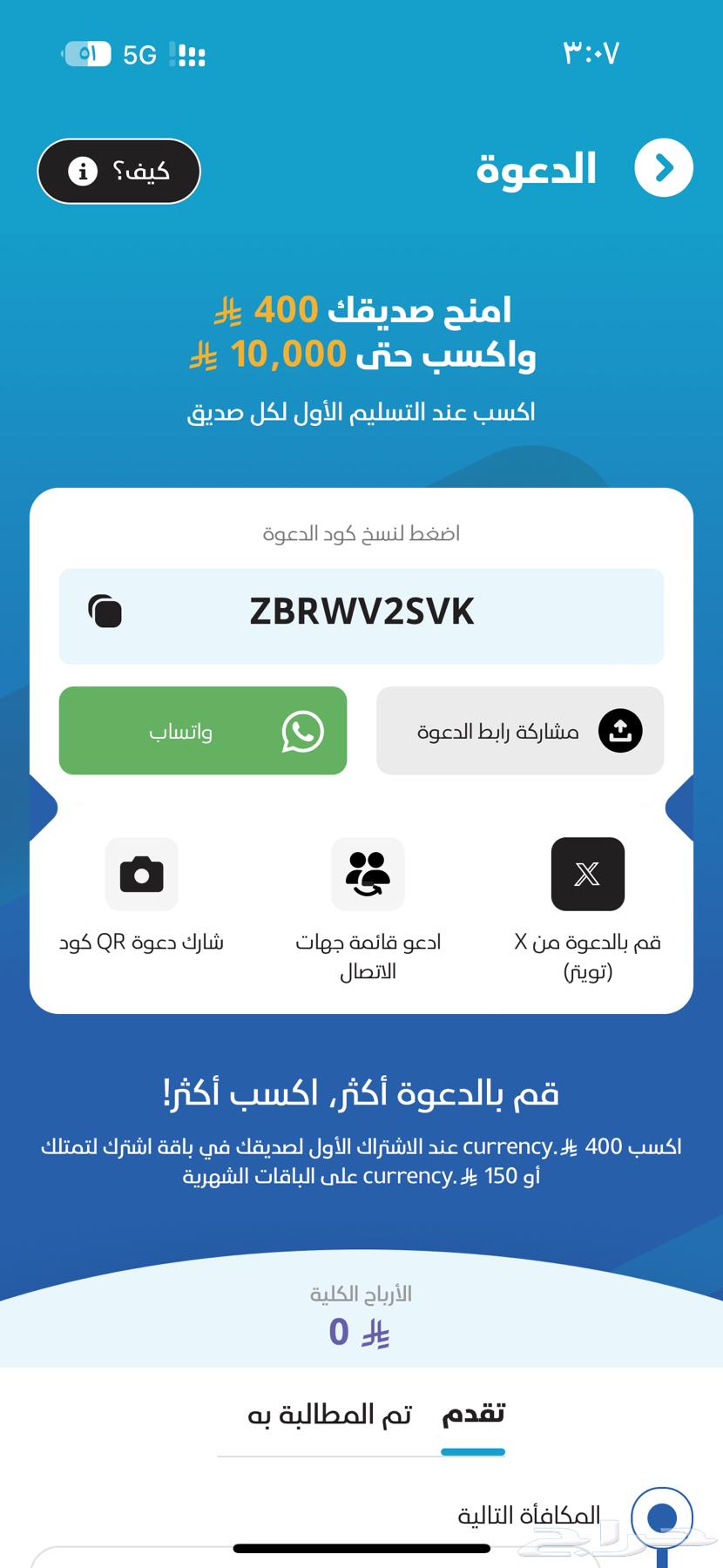Share the invite via واتساب
The image size is (723, 1568).
tap(203, 731)
